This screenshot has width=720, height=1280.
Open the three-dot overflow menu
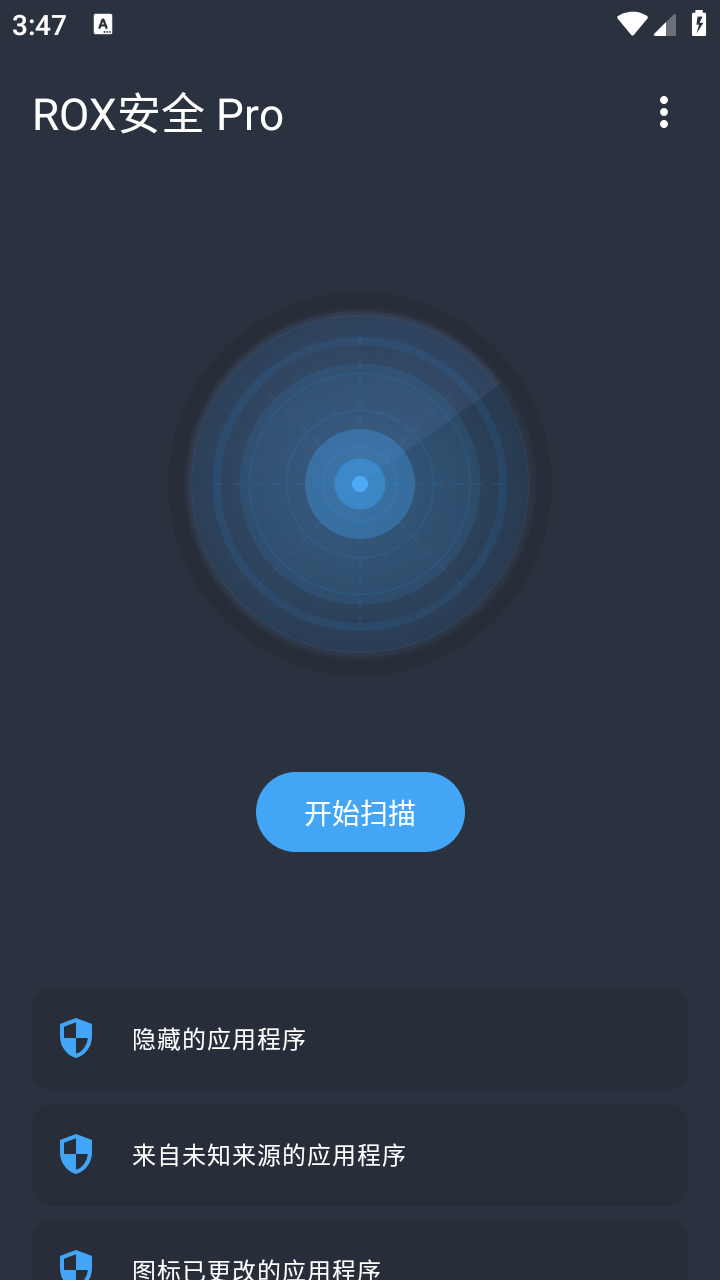[663, 113]
